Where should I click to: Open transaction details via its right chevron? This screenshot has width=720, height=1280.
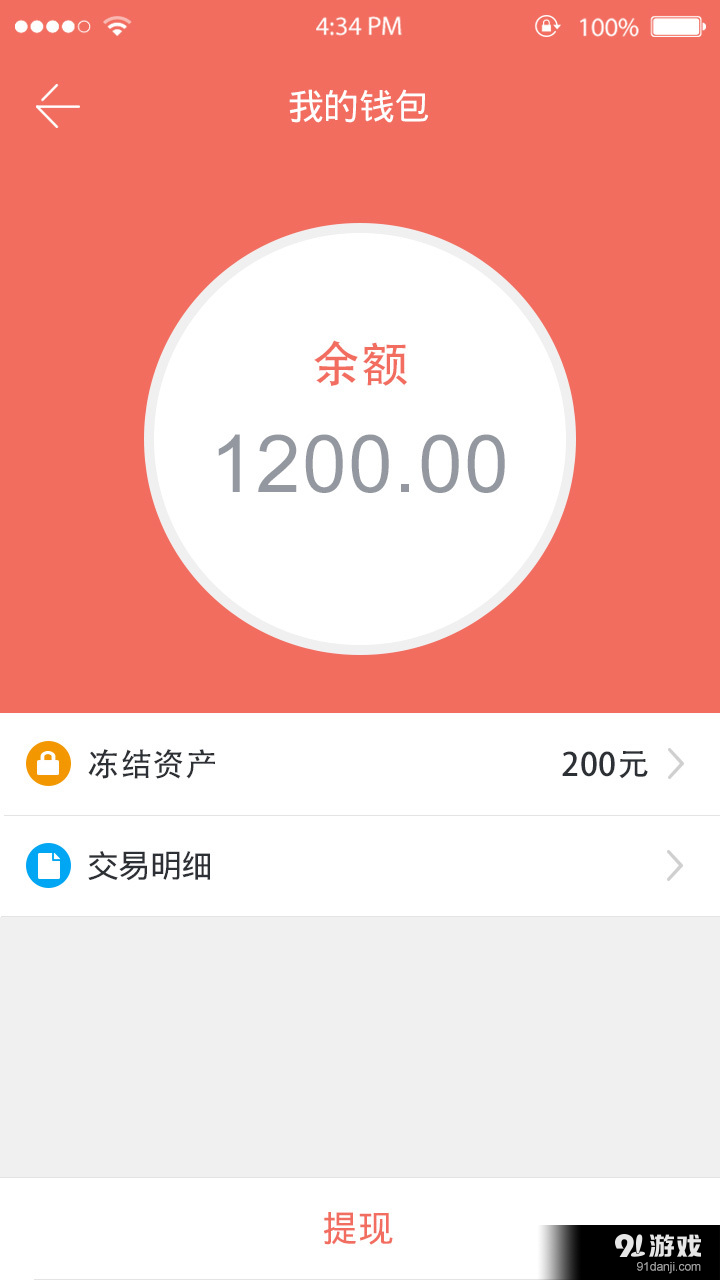click(x=676, y=865)
